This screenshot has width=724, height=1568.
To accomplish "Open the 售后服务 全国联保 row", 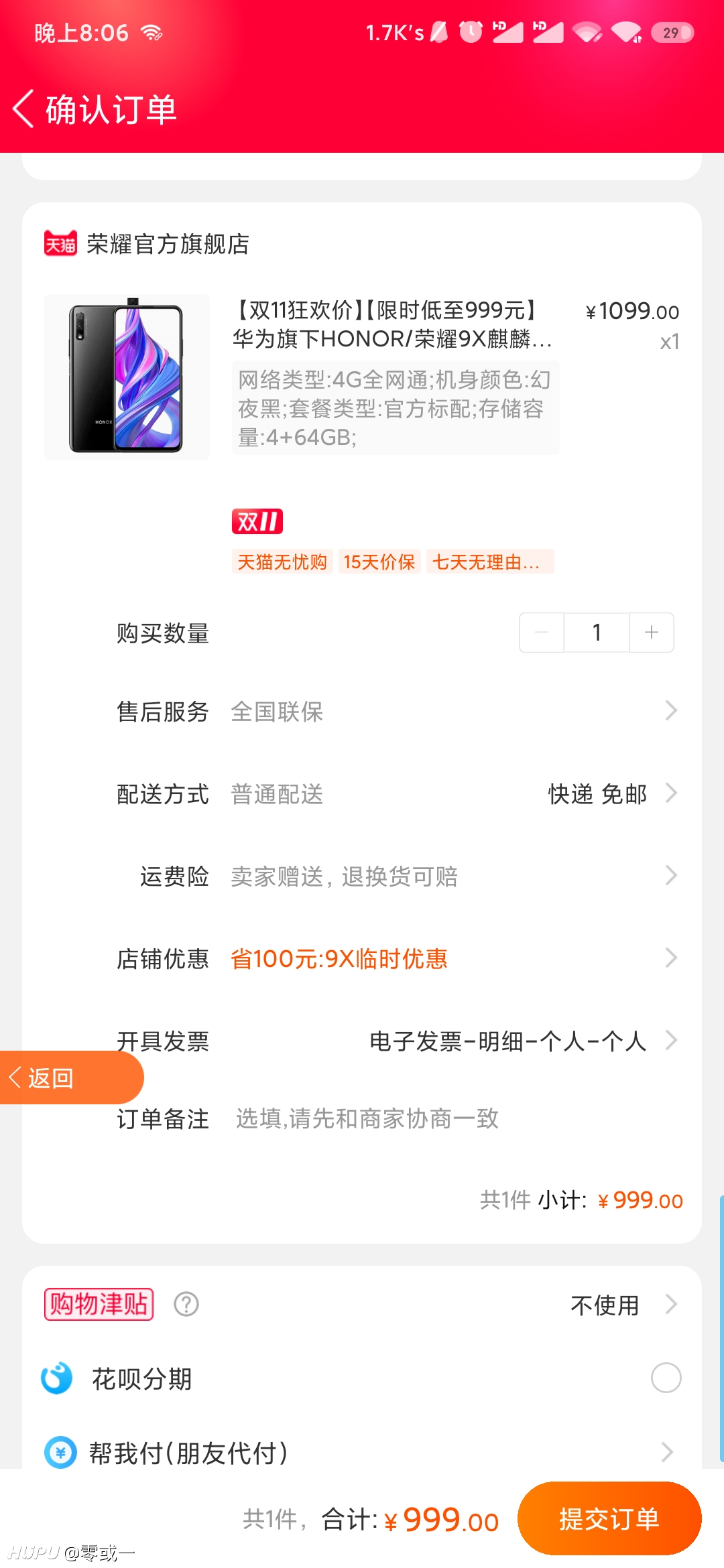I will pos(397,711).
